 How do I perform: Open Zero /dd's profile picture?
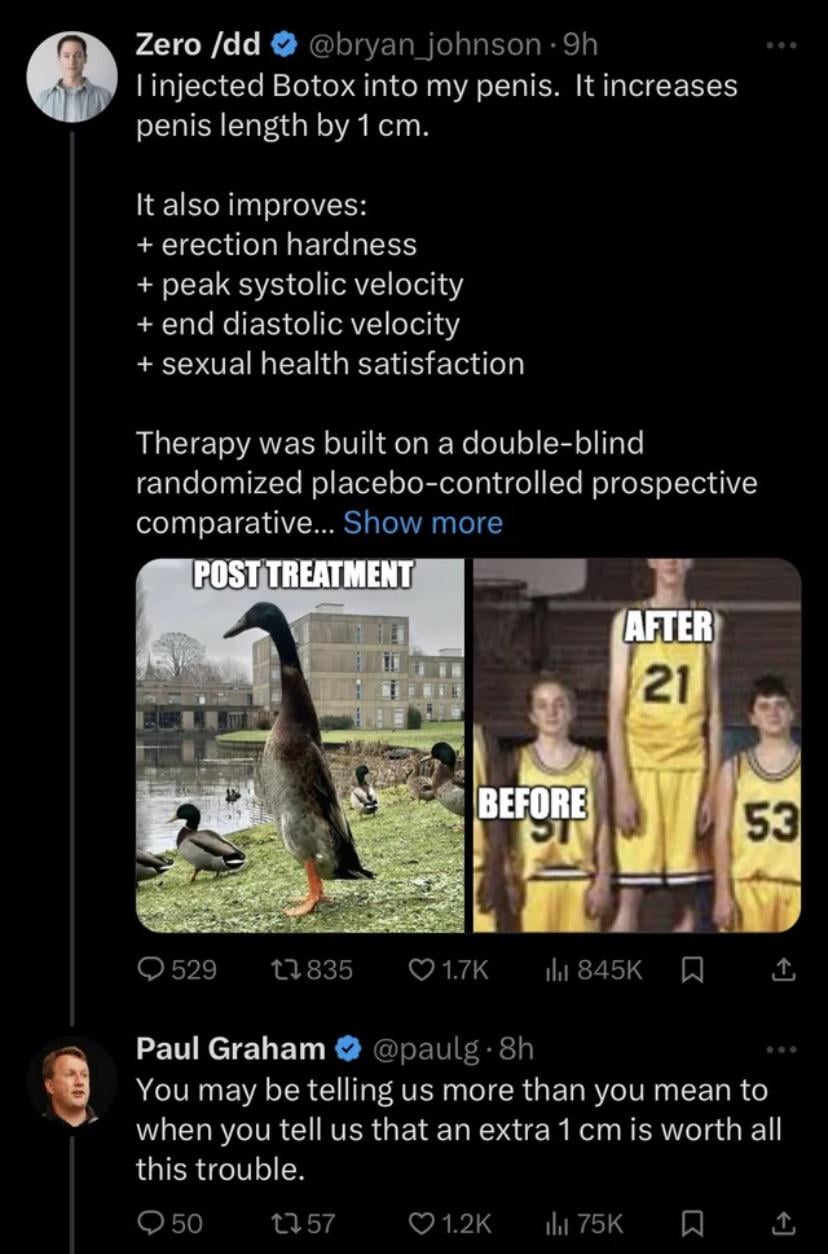pyautogui.click(x=71, y=76)
